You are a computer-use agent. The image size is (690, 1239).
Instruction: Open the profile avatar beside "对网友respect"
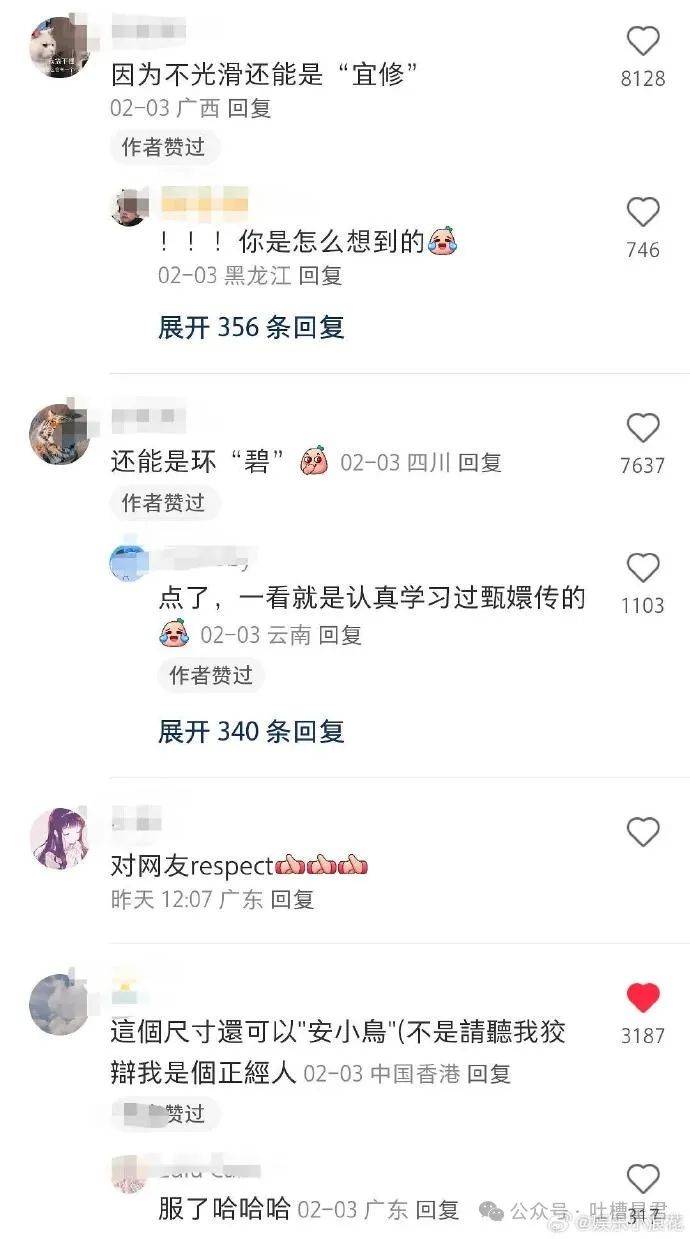point(59,838)
